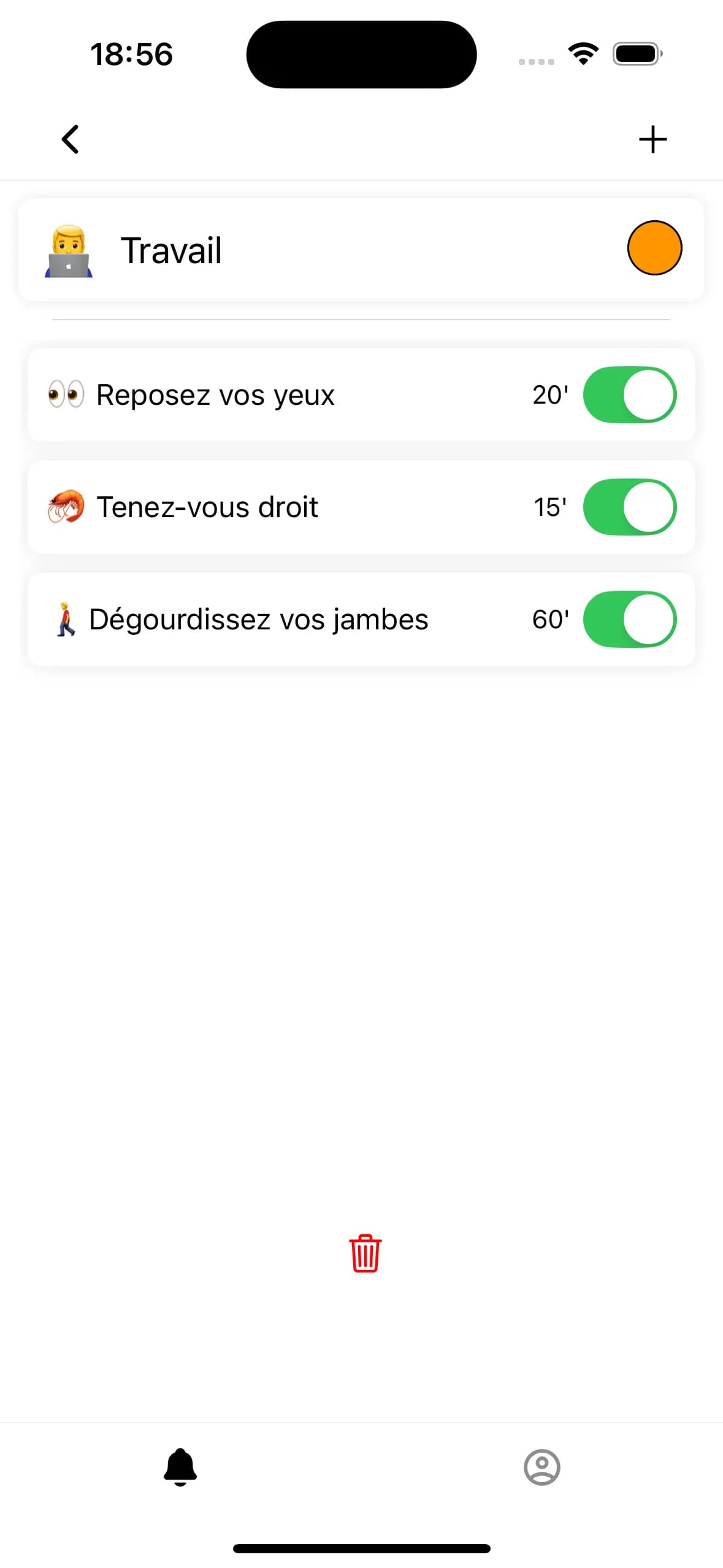Tap the shrimp emoji beside Tenez-vous droit
723x1568 pixels.
[x=66, y=506]
